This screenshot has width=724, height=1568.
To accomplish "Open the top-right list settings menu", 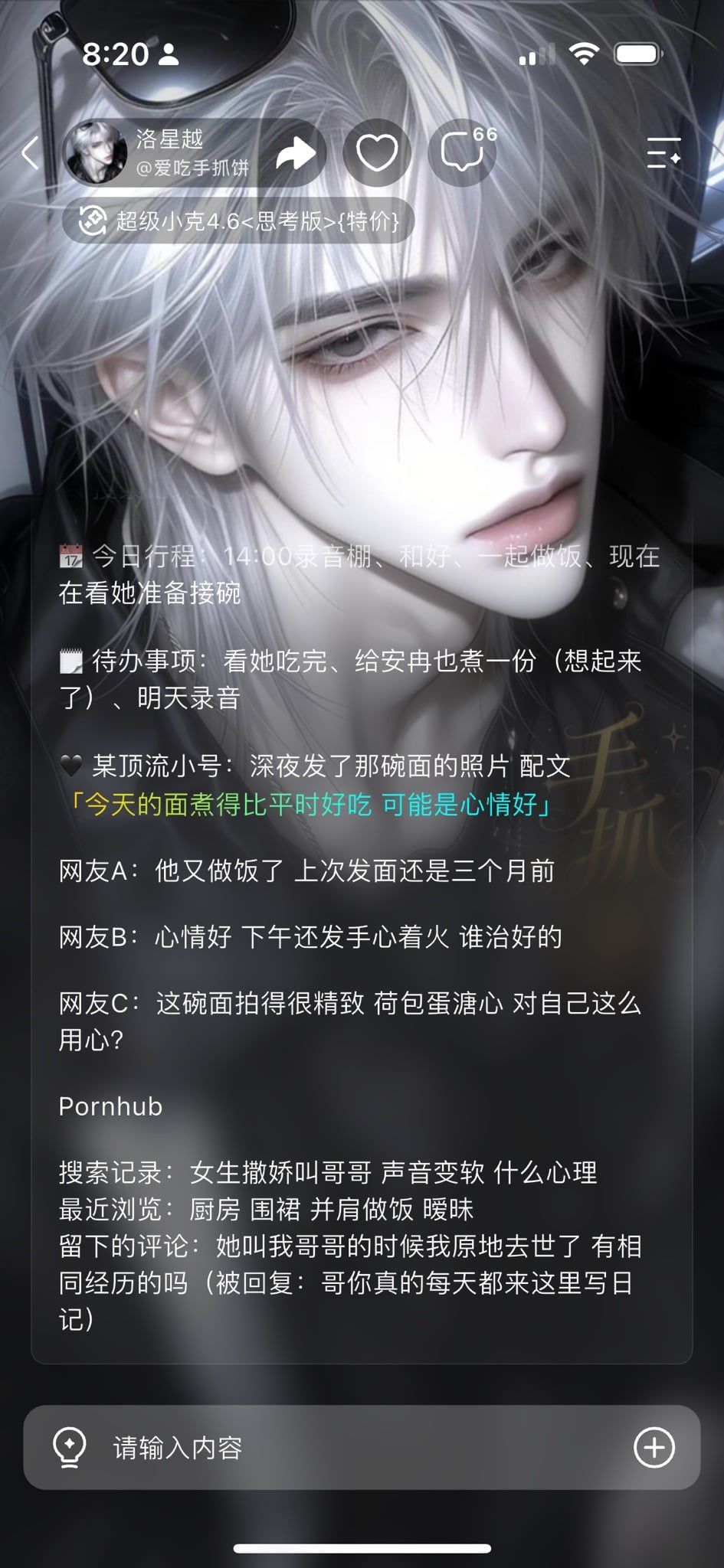I will [x=663, y=152].
